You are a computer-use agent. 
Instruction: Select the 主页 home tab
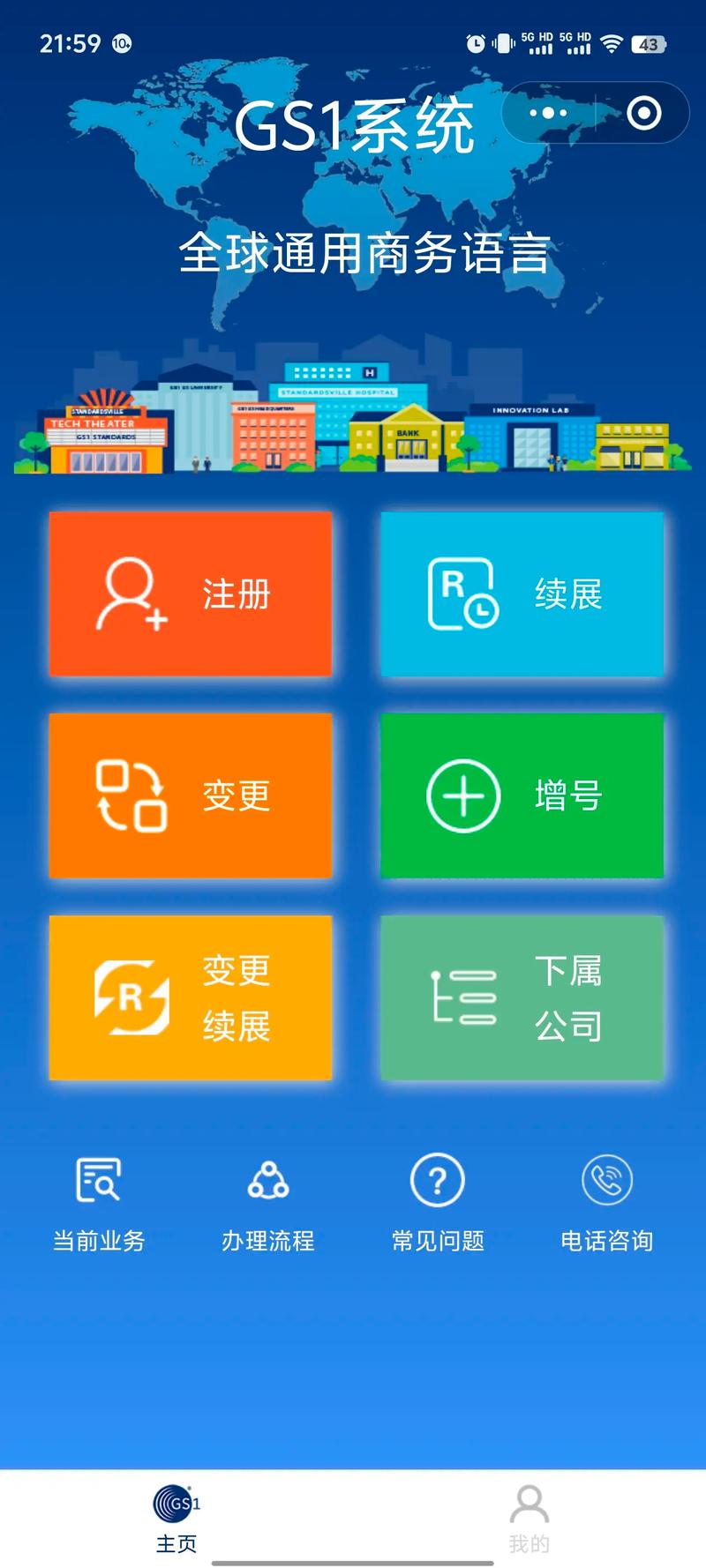(x=175, y=1539)
